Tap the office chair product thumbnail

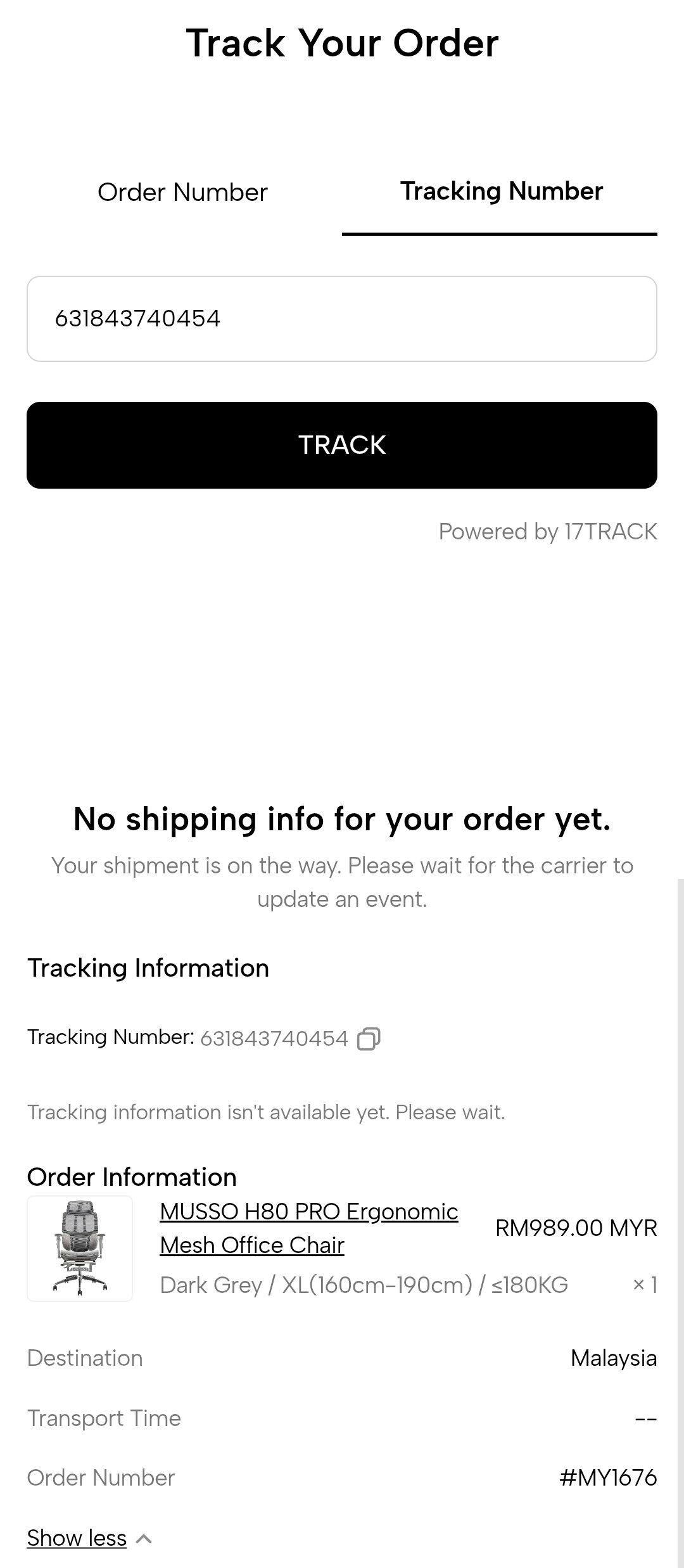pos(80,1249)
